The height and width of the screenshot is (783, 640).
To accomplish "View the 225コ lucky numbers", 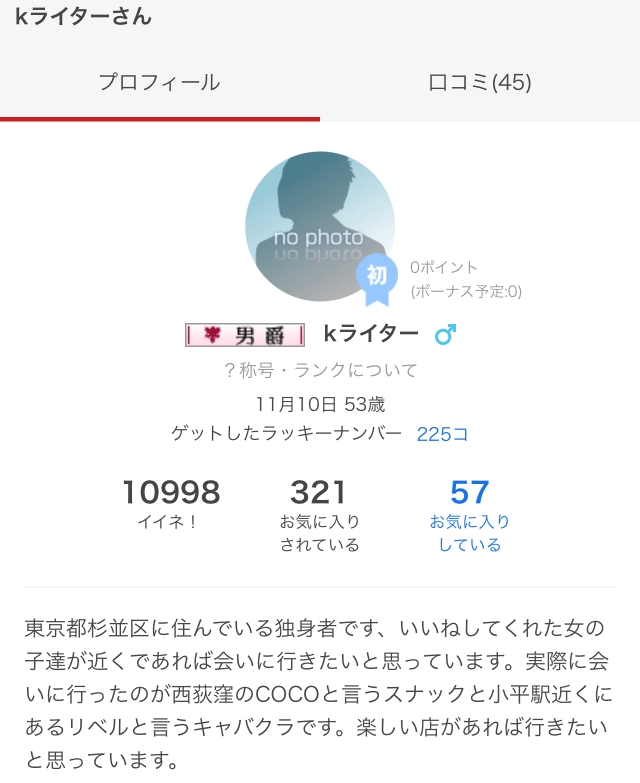I will pos(442,434).
